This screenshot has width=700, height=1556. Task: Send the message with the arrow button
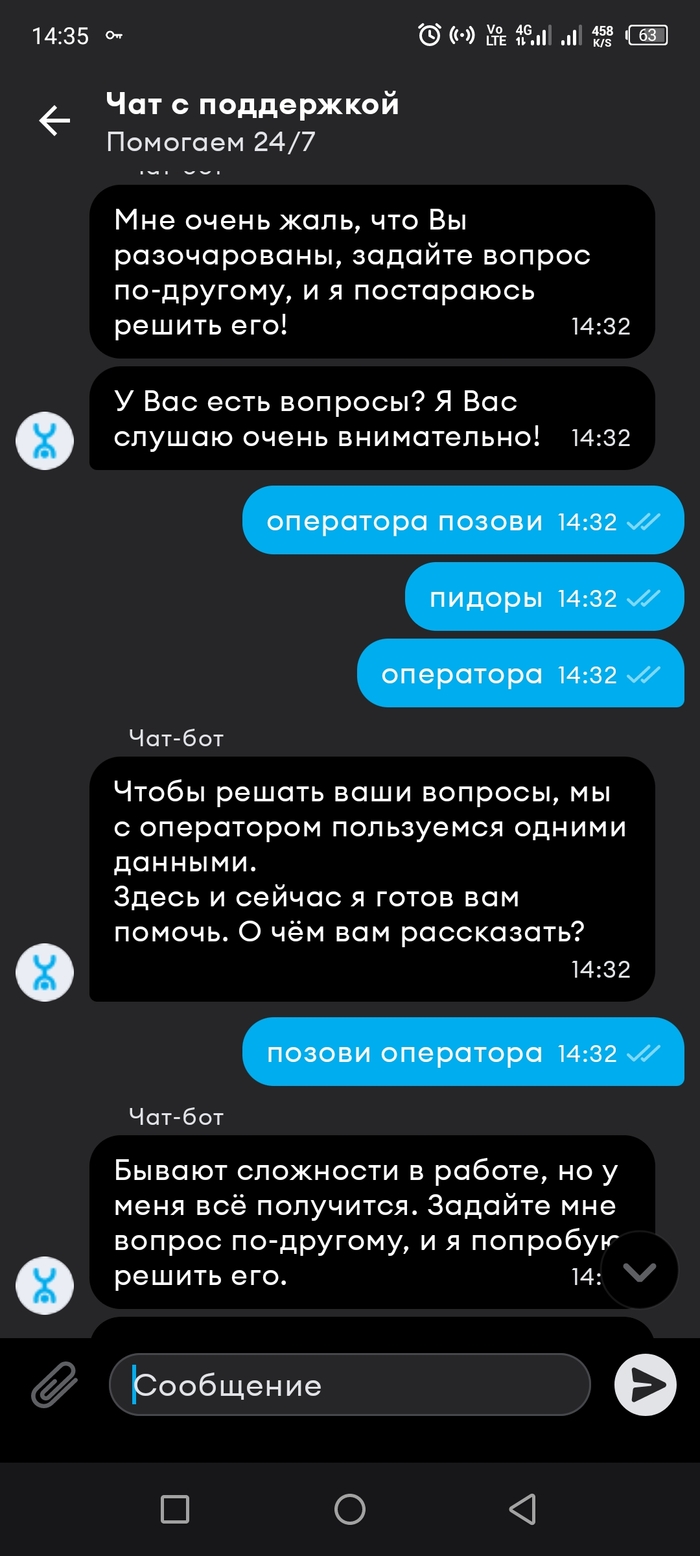tap(646, 1384)
